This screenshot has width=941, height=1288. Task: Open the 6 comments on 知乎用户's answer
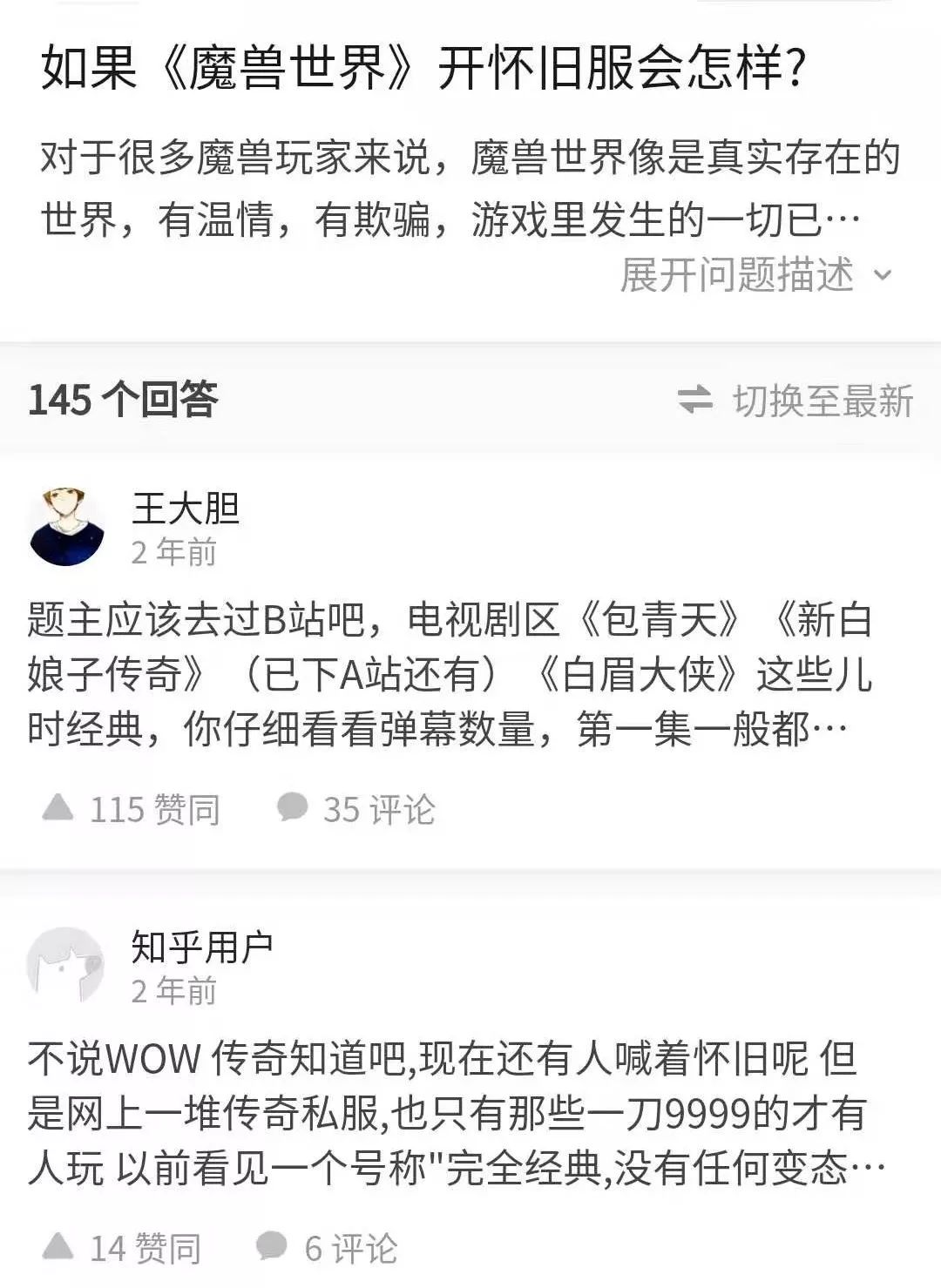point(335,1246)
